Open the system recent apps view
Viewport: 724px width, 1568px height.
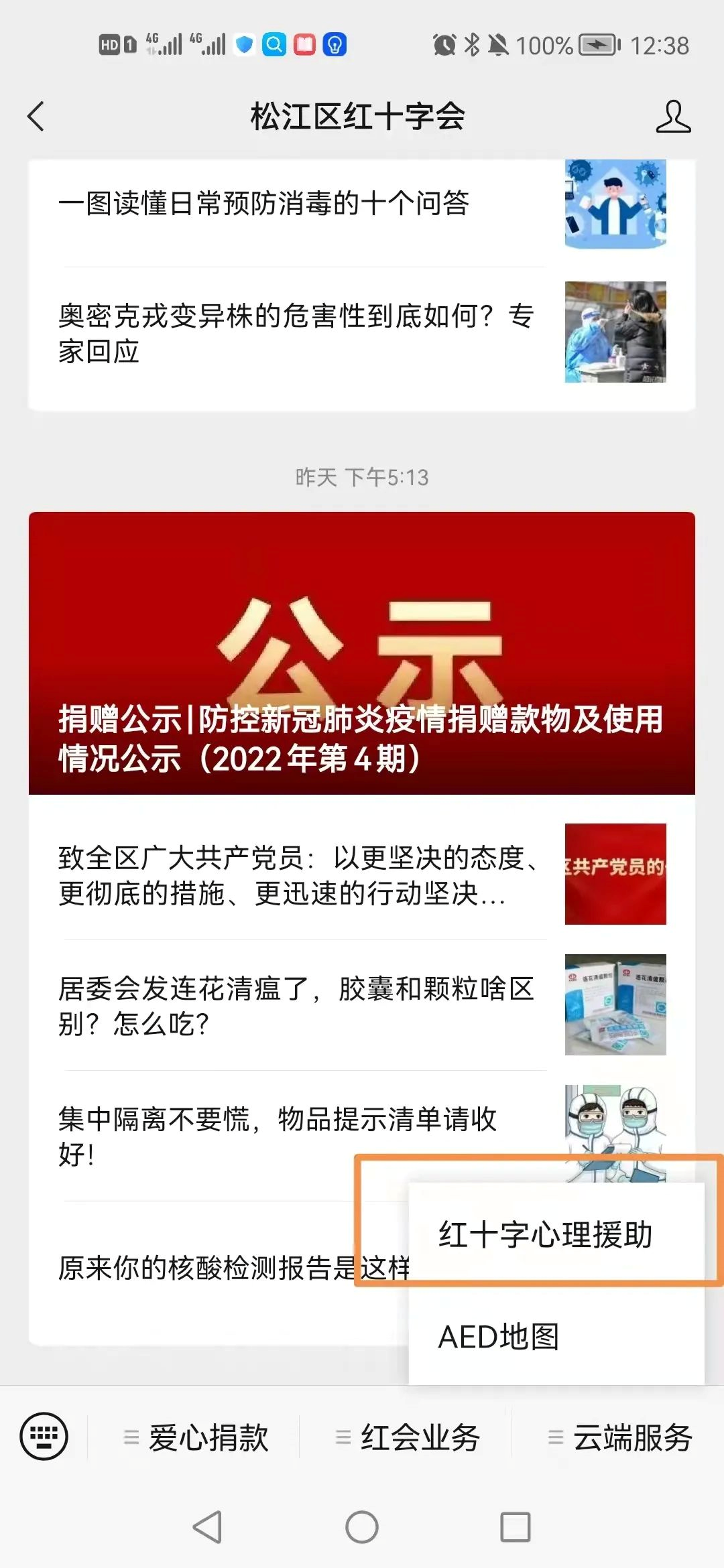[x=516, y=1527]
